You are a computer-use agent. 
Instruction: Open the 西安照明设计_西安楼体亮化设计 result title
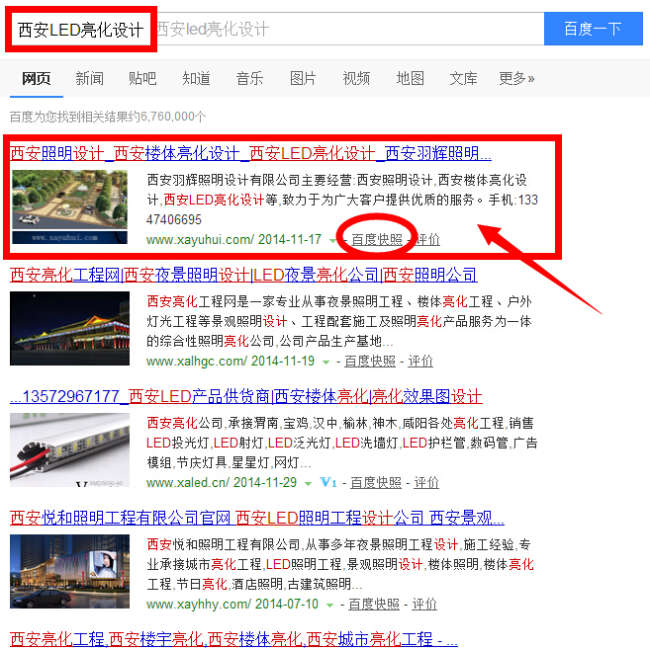(x=250, y=154)
